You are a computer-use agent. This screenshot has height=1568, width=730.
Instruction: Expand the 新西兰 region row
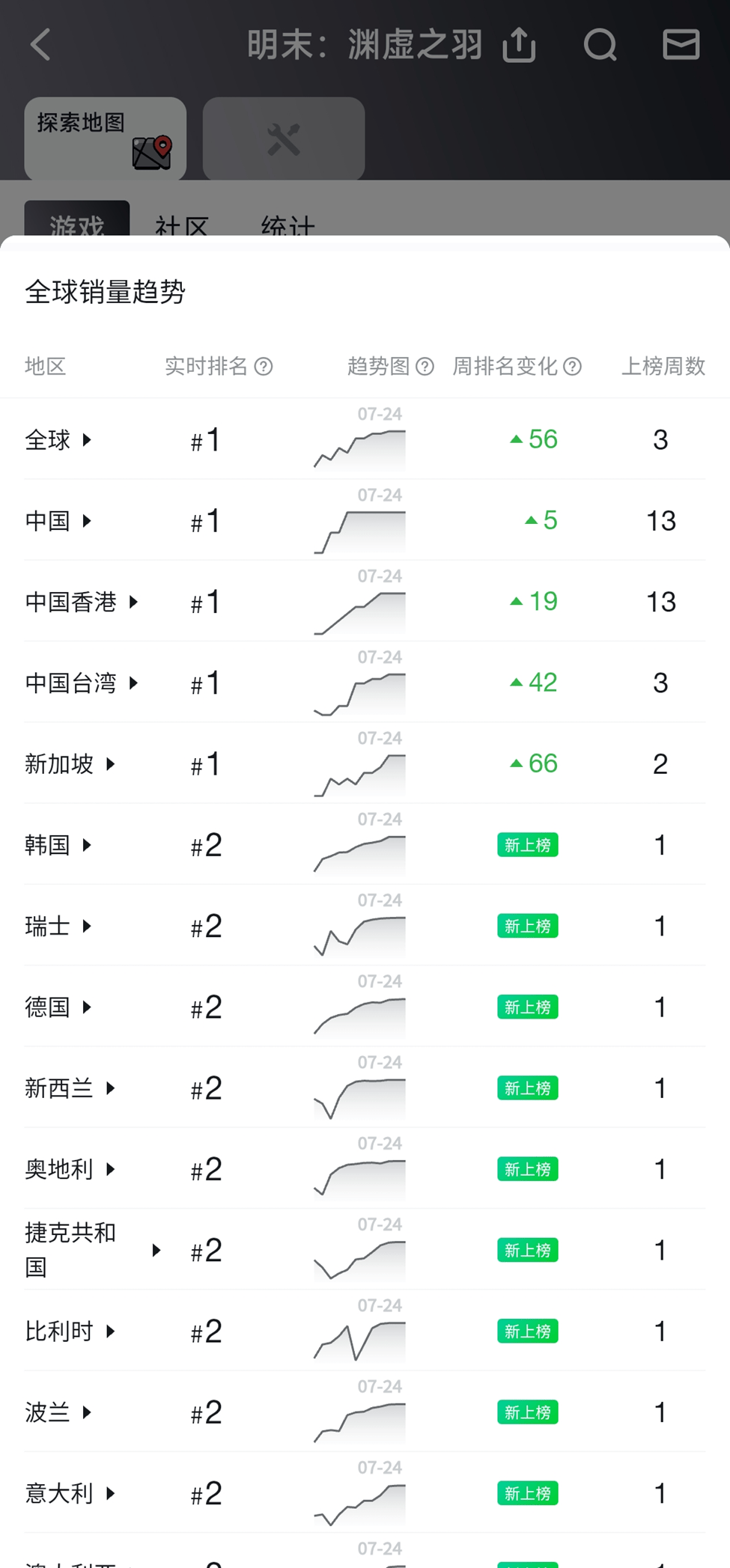coord(110,1088)
